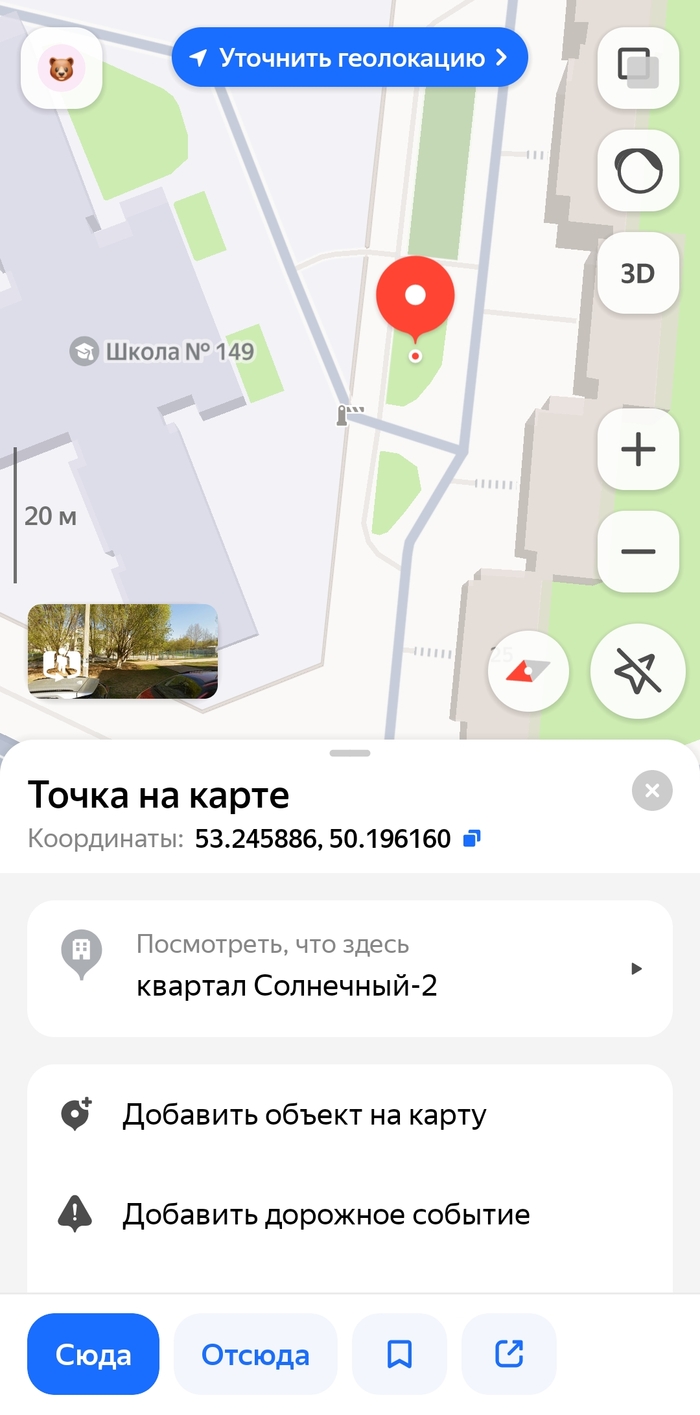Tap the Уточнить геолокацию button

[x=349, y=58]
